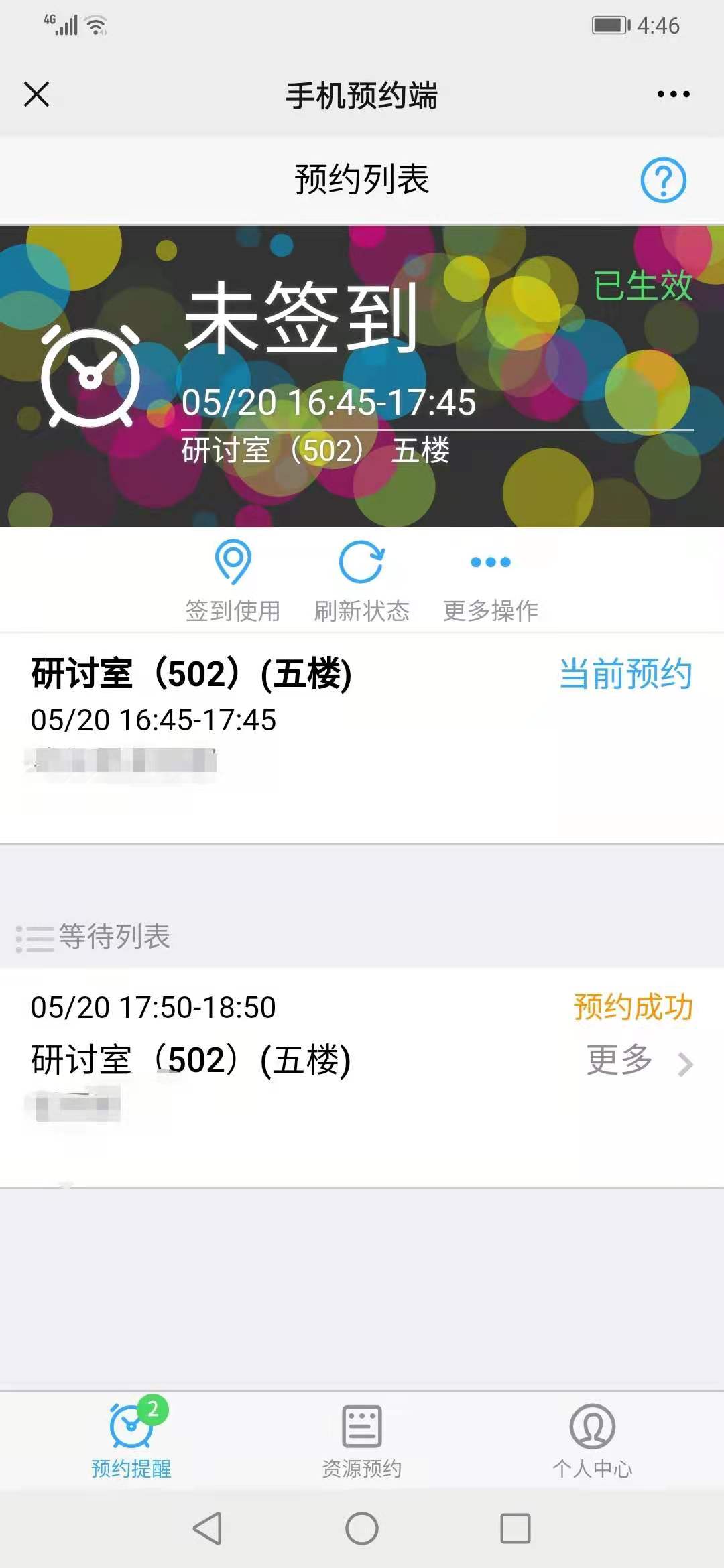
Task: Go back with the system back button
Action: (207, 1528)
